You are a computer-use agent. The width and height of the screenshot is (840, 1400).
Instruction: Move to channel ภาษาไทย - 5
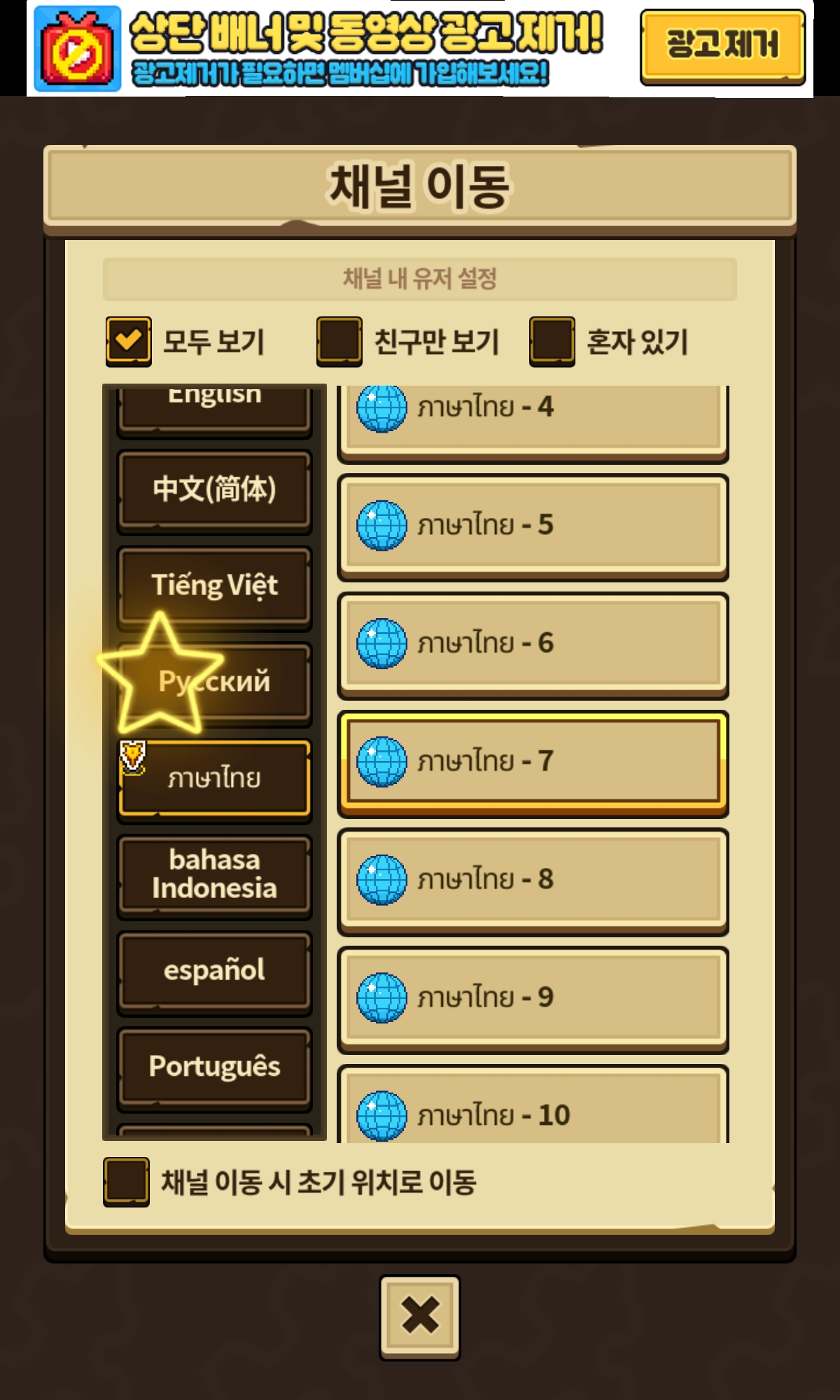click(x=533, y=526)
